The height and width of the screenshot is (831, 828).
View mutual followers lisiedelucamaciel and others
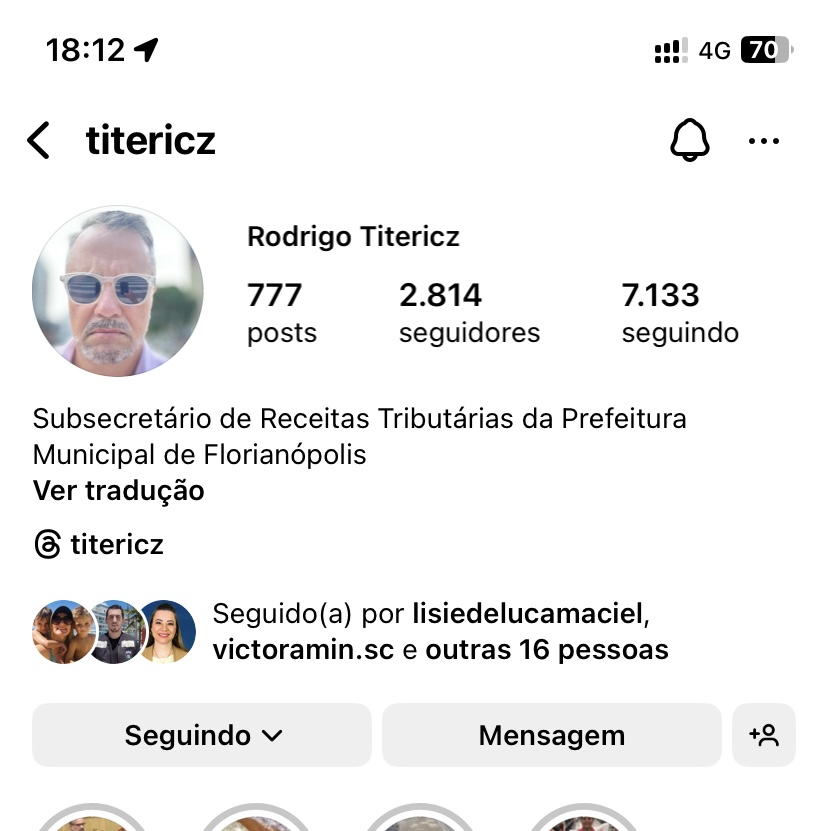(x=440, y=631)
